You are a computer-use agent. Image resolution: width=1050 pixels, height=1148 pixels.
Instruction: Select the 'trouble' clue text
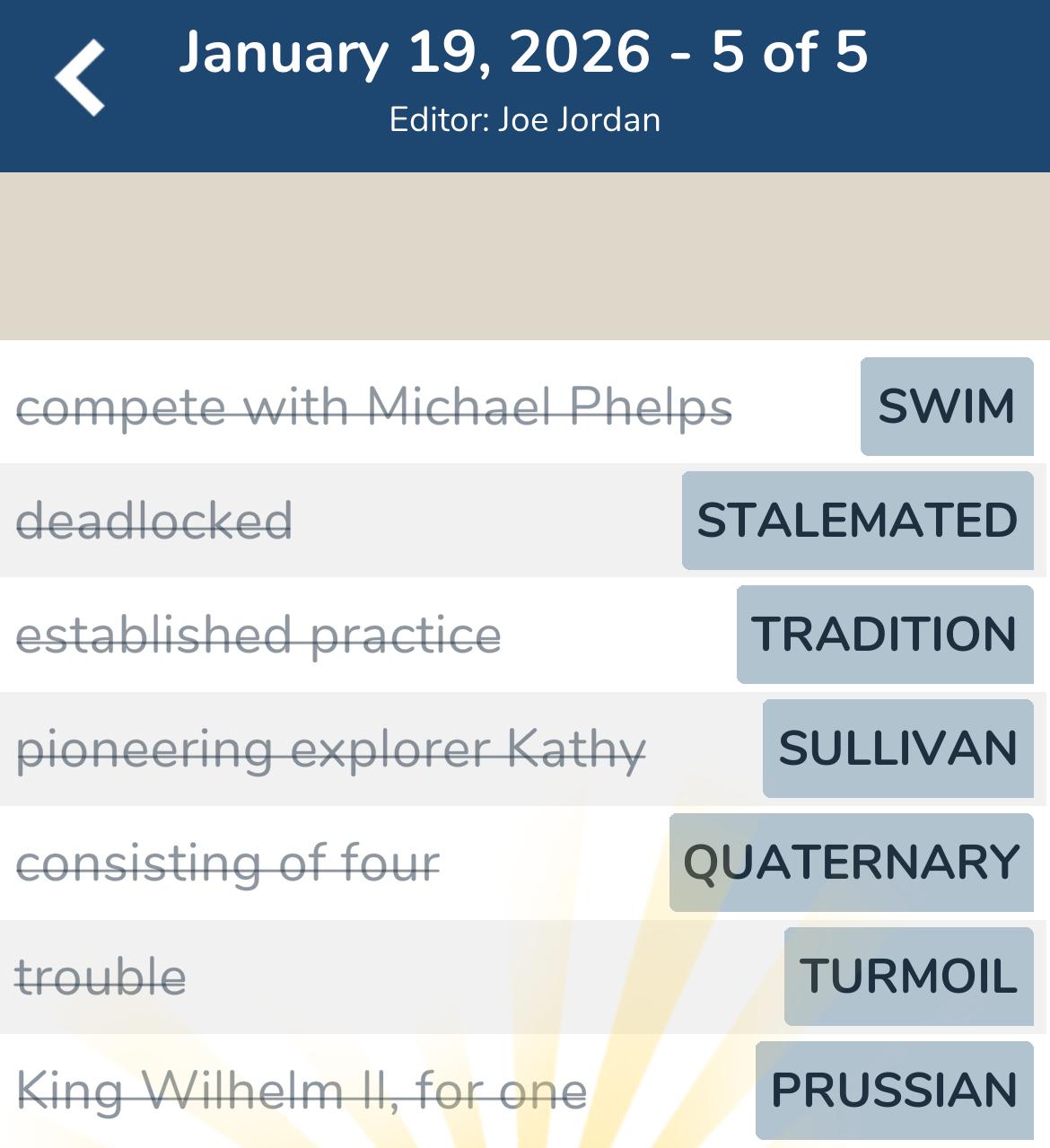[101, 975]
